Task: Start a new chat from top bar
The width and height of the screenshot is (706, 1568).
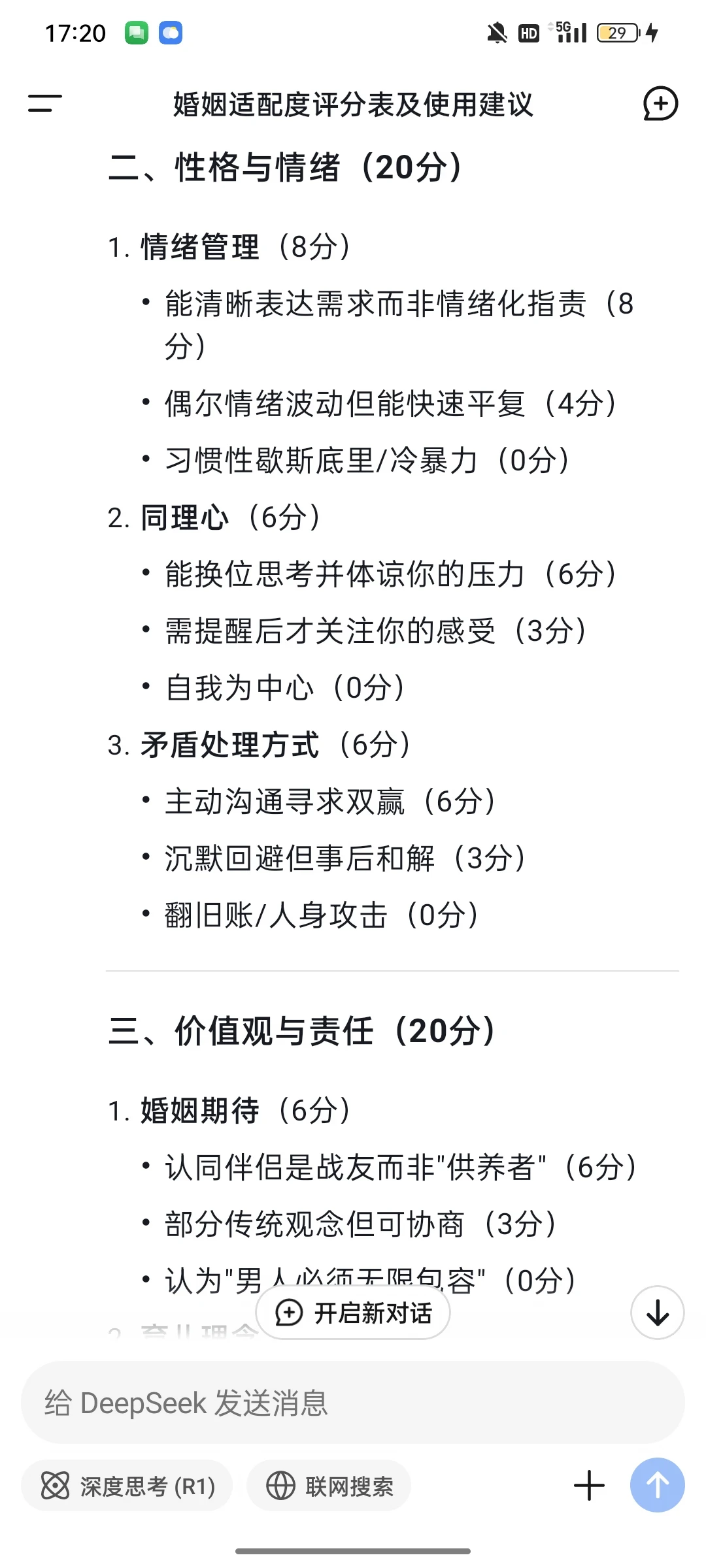Action: pyautogui.click(x=660, y=103)
